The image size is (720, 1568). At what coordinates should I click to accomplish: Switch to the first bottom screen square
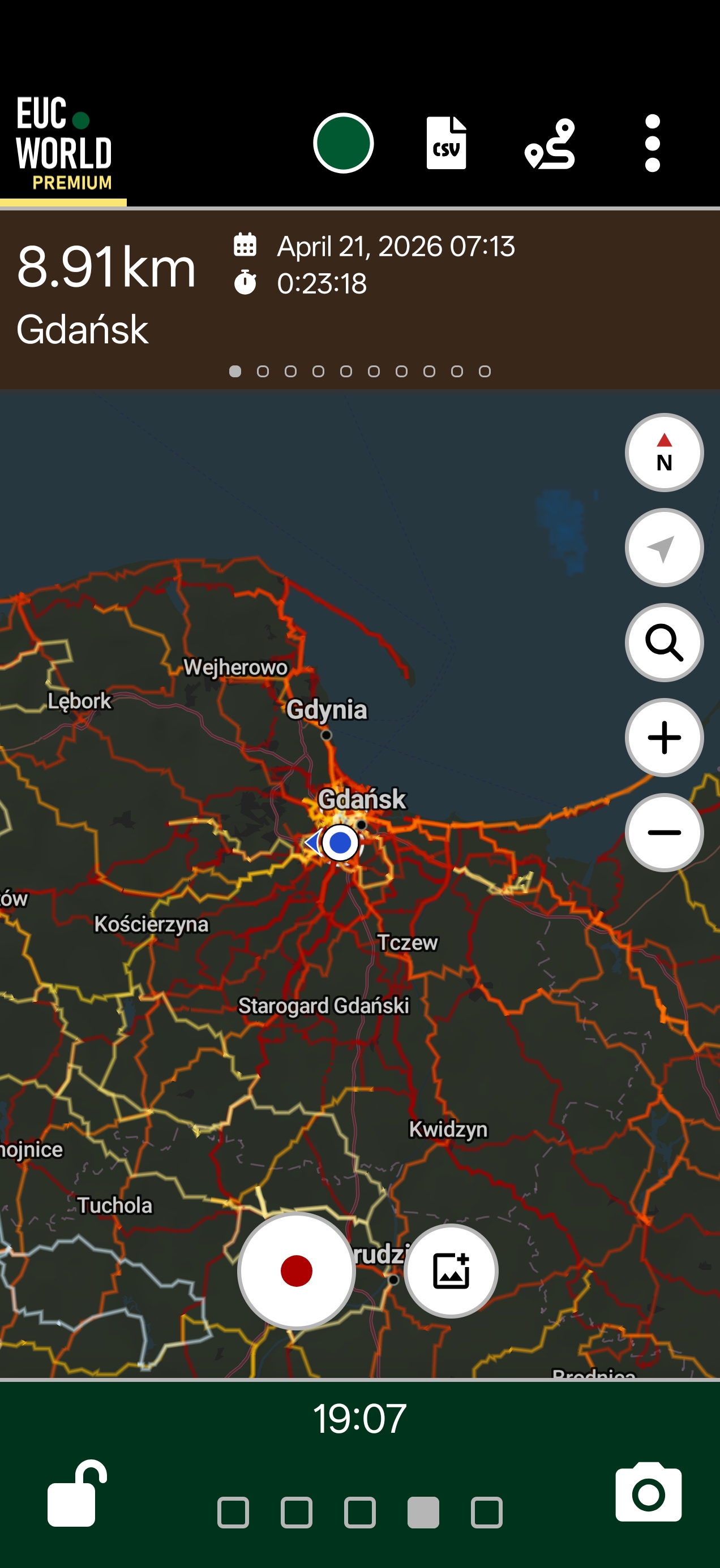click(x=233, y=1512)
